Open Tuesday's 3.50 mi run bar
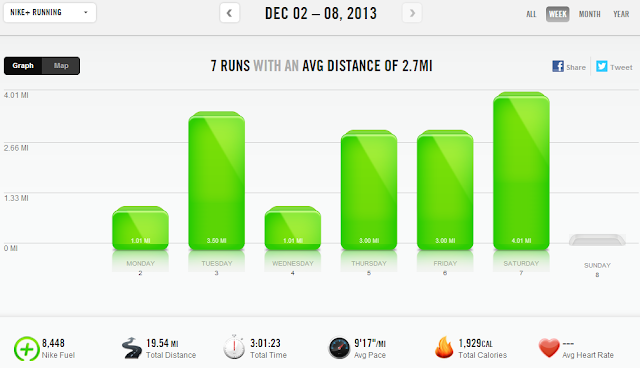This screenshot has width=640, height=368. coord(216,181)
